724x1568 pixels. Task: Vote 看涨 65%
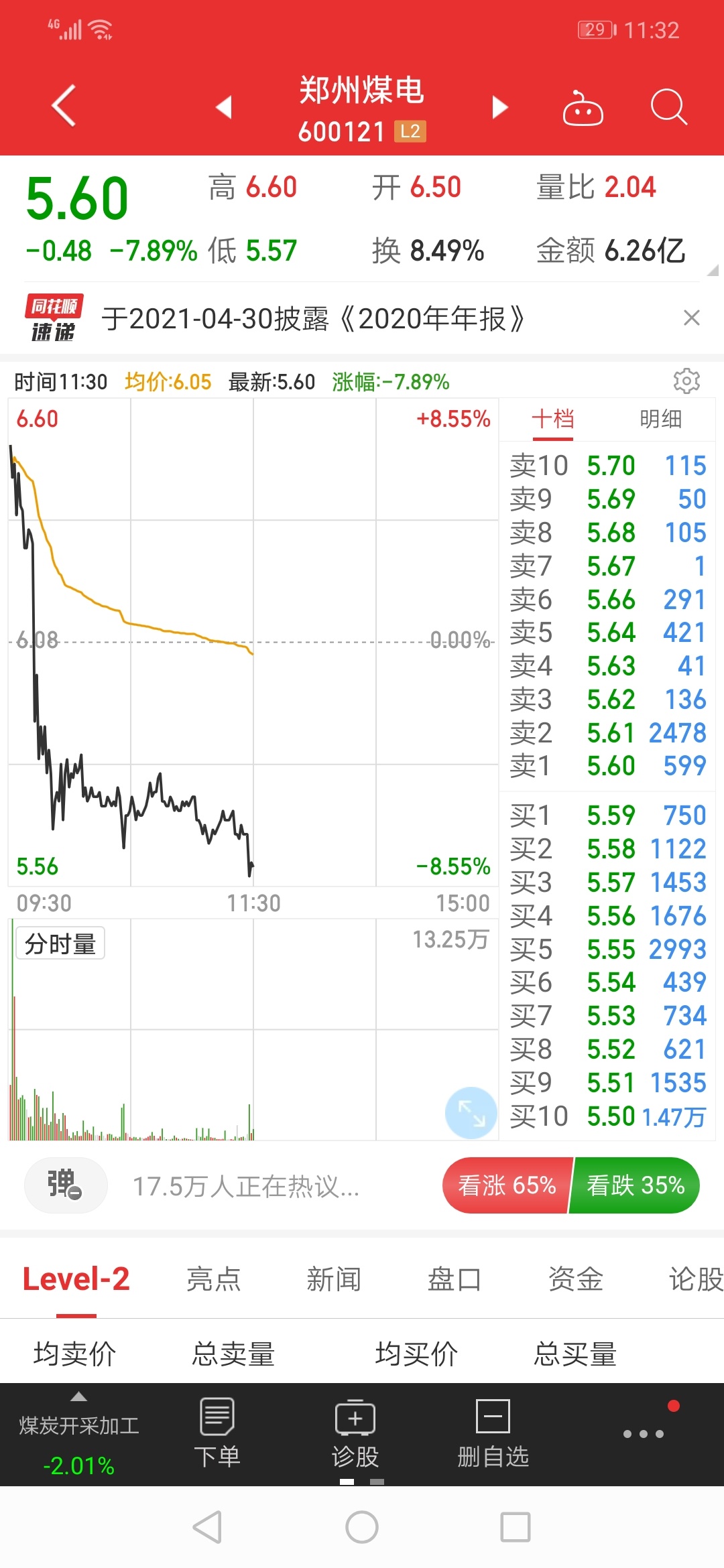pyautogui.click(x=507, y=1185)
